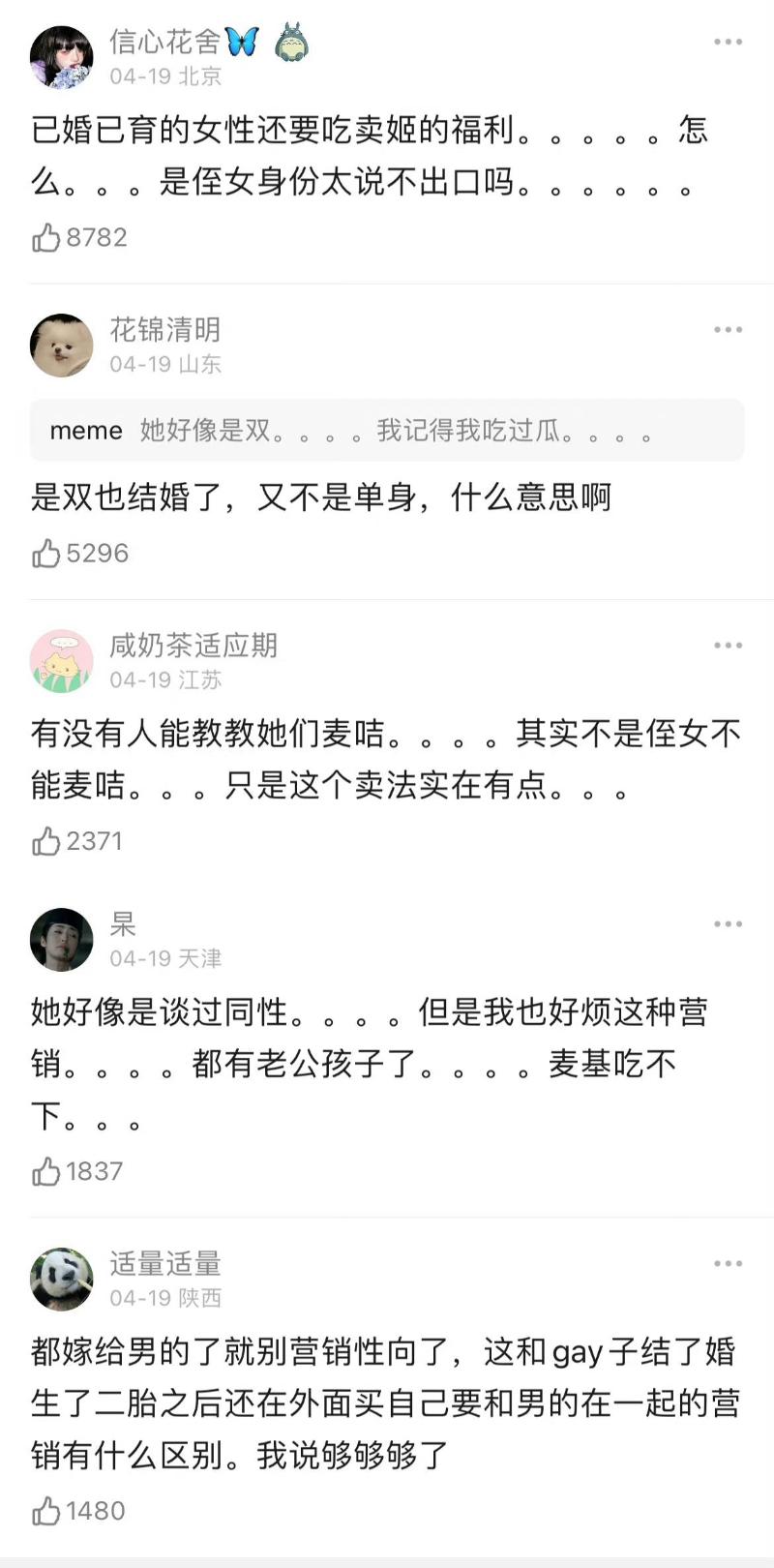
Task: Open 咸奶茶适应期's avatar
Action: [62, 661]
